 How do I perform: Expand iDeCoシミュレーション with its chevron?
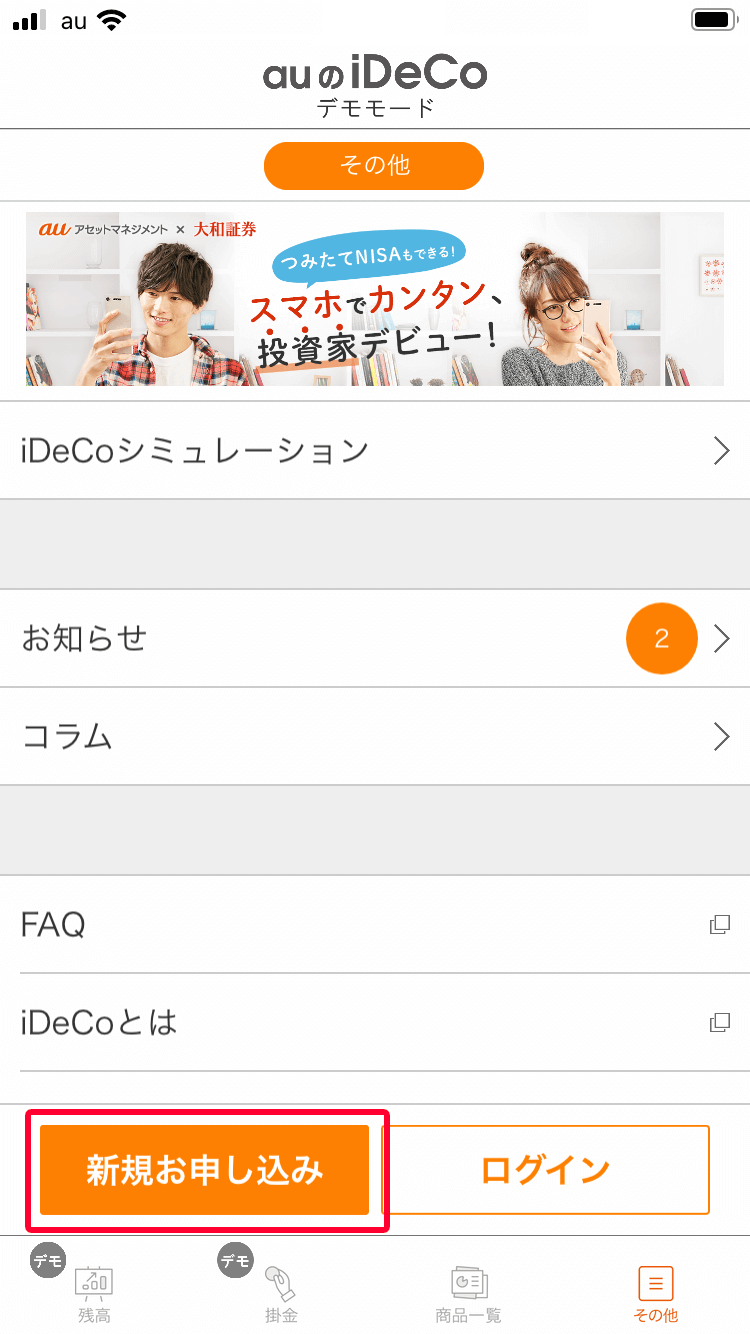(720, 451)
